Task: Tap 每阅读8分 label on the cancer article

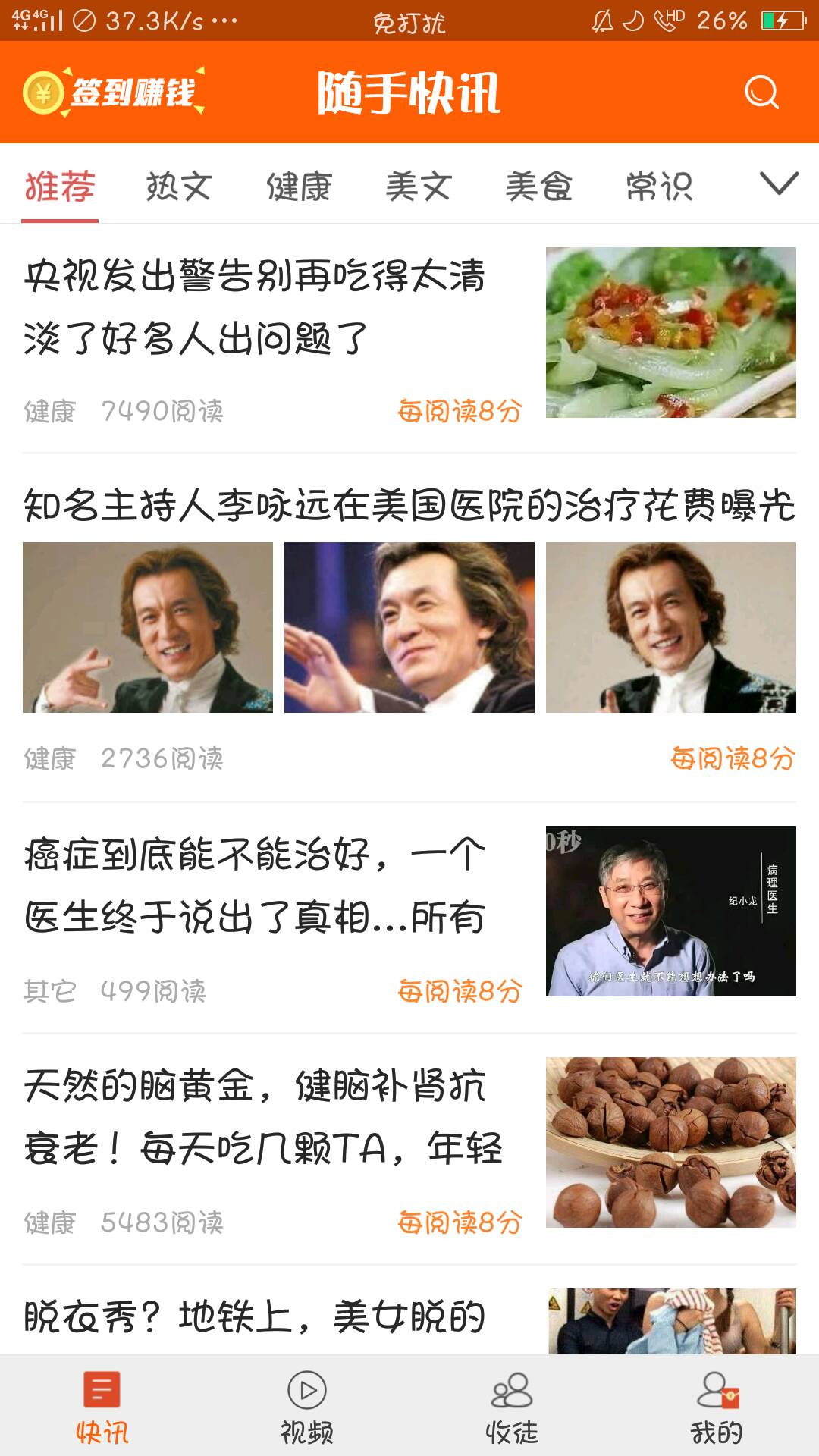Action: coord(458,990)
